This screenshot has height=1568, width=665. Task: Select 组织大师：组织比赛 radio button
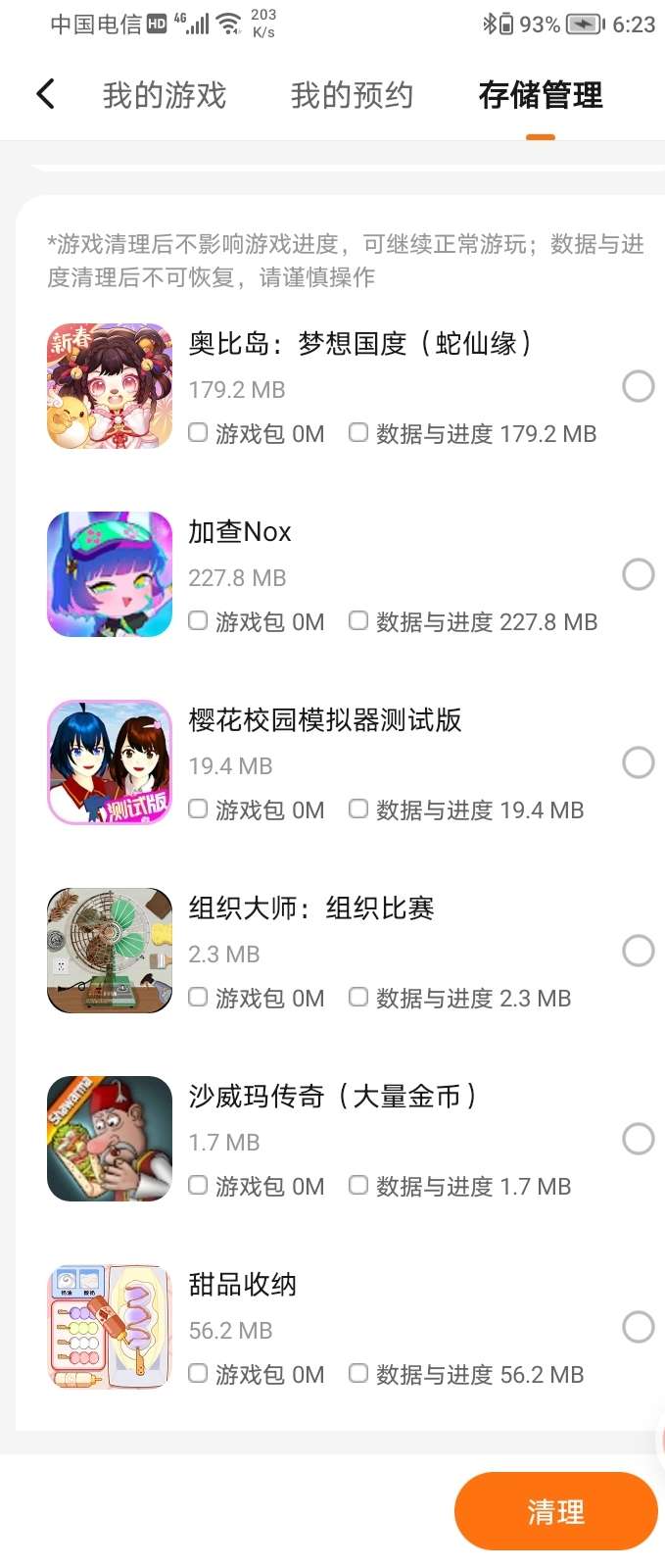pos(639,951)
